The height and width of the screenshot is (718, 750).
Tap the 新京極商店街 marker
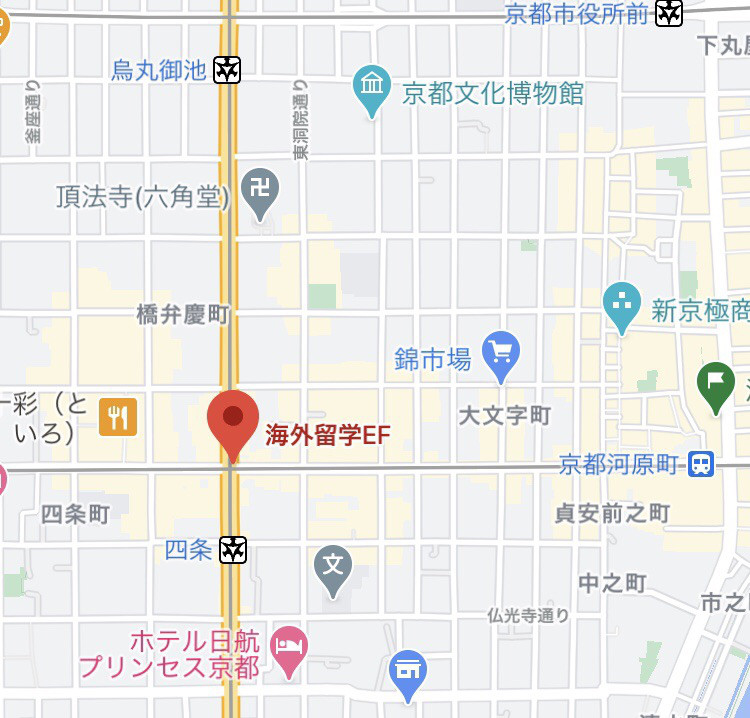623,305
